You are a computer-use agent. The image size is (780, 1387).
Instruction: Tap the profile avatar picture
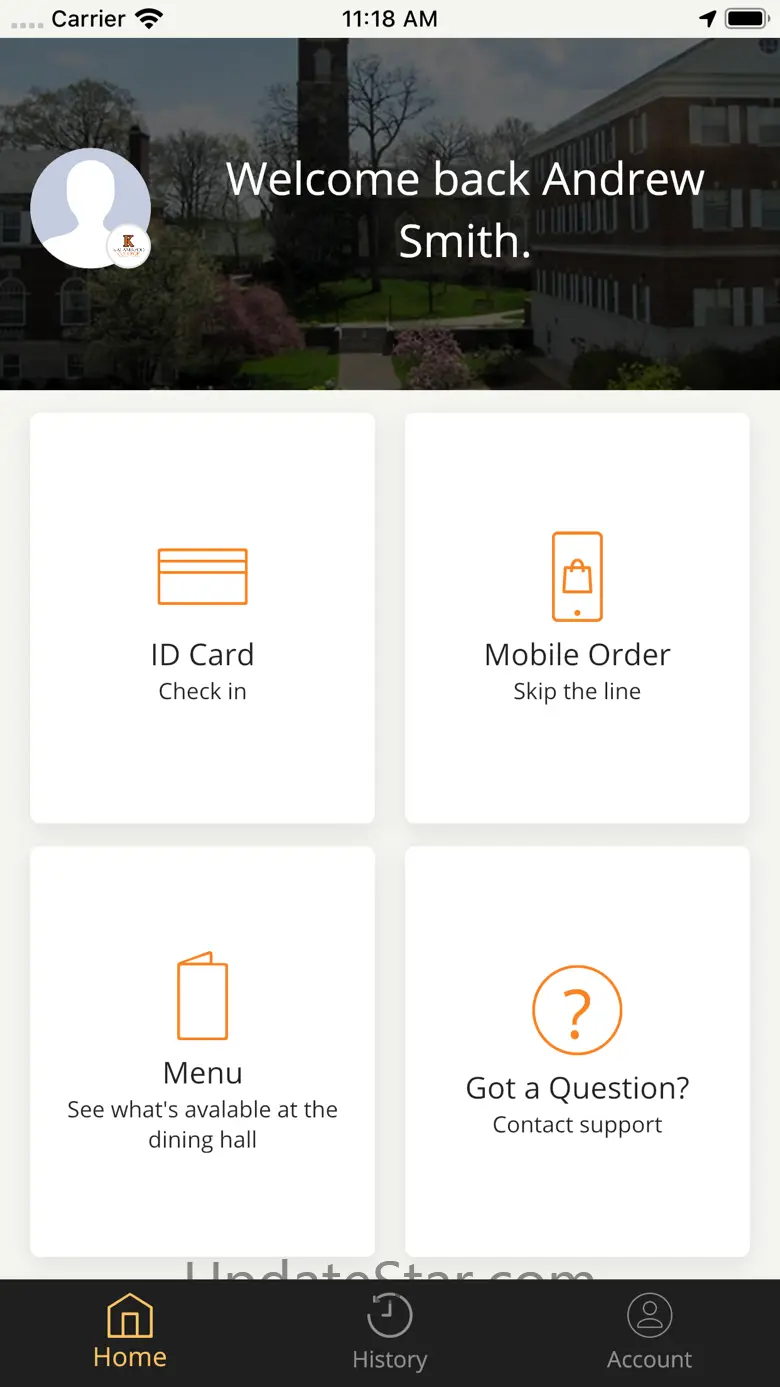coord(90,208)
